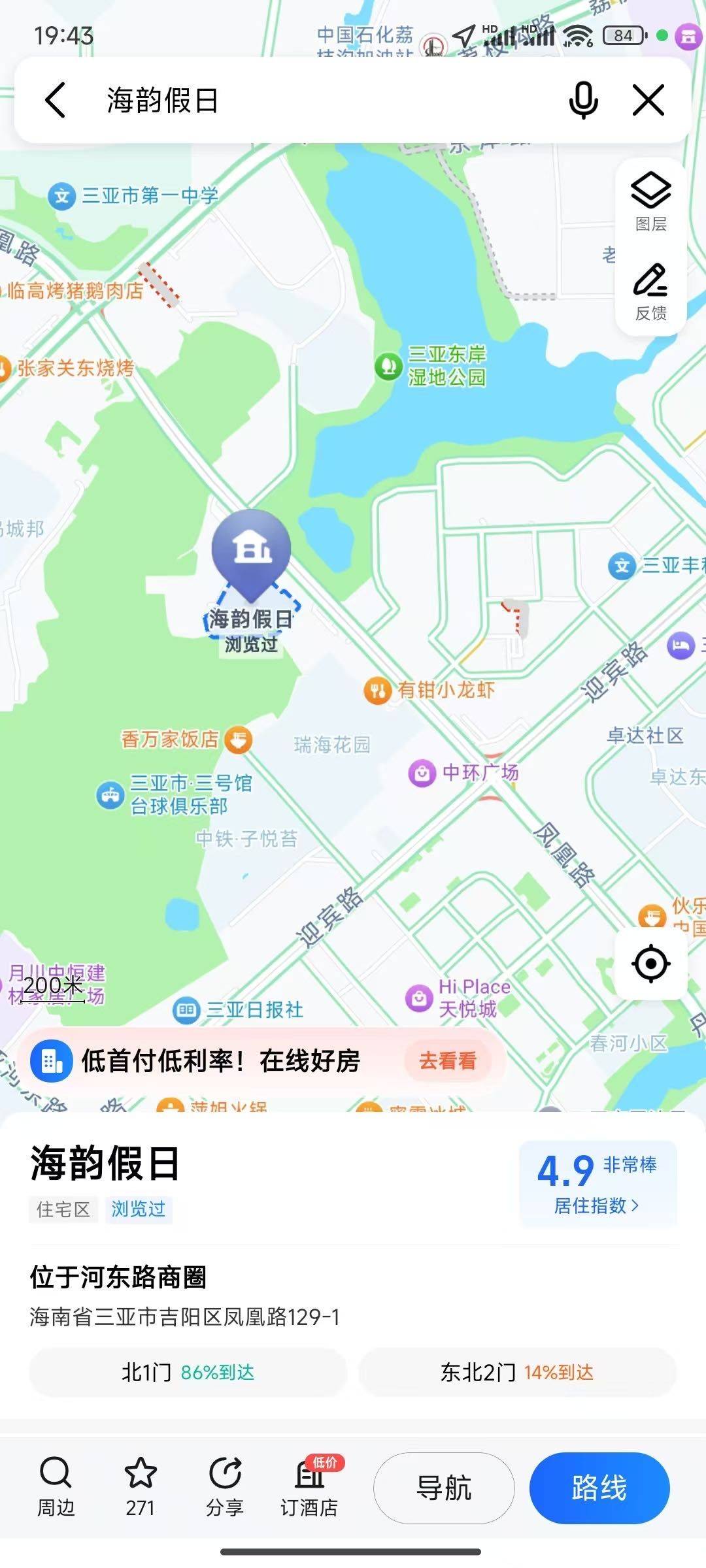Open the 图层 map layers button
Viewport: 706px width, 1568px height.
(x=651, y=202)
